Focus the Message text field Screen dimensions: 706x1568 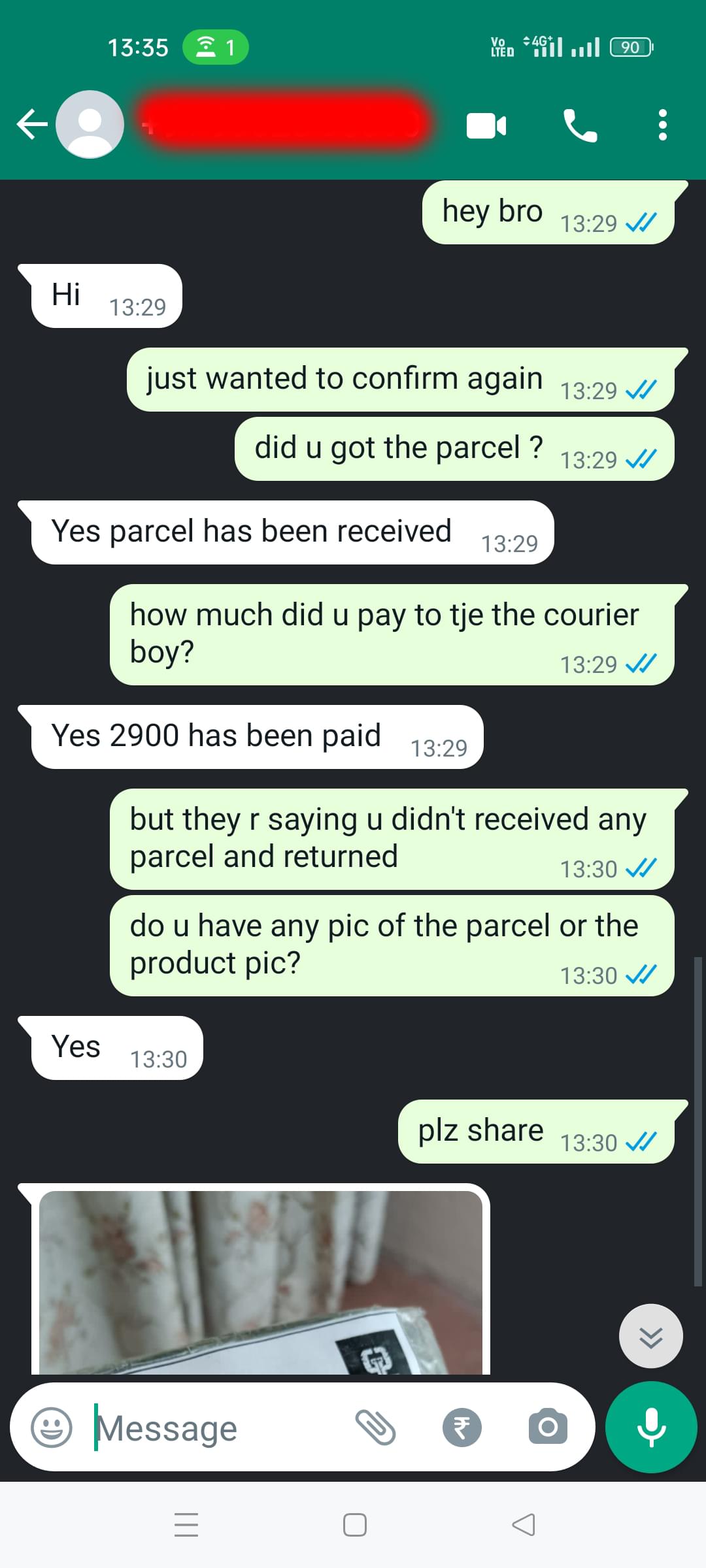[x=216, y=1428]
